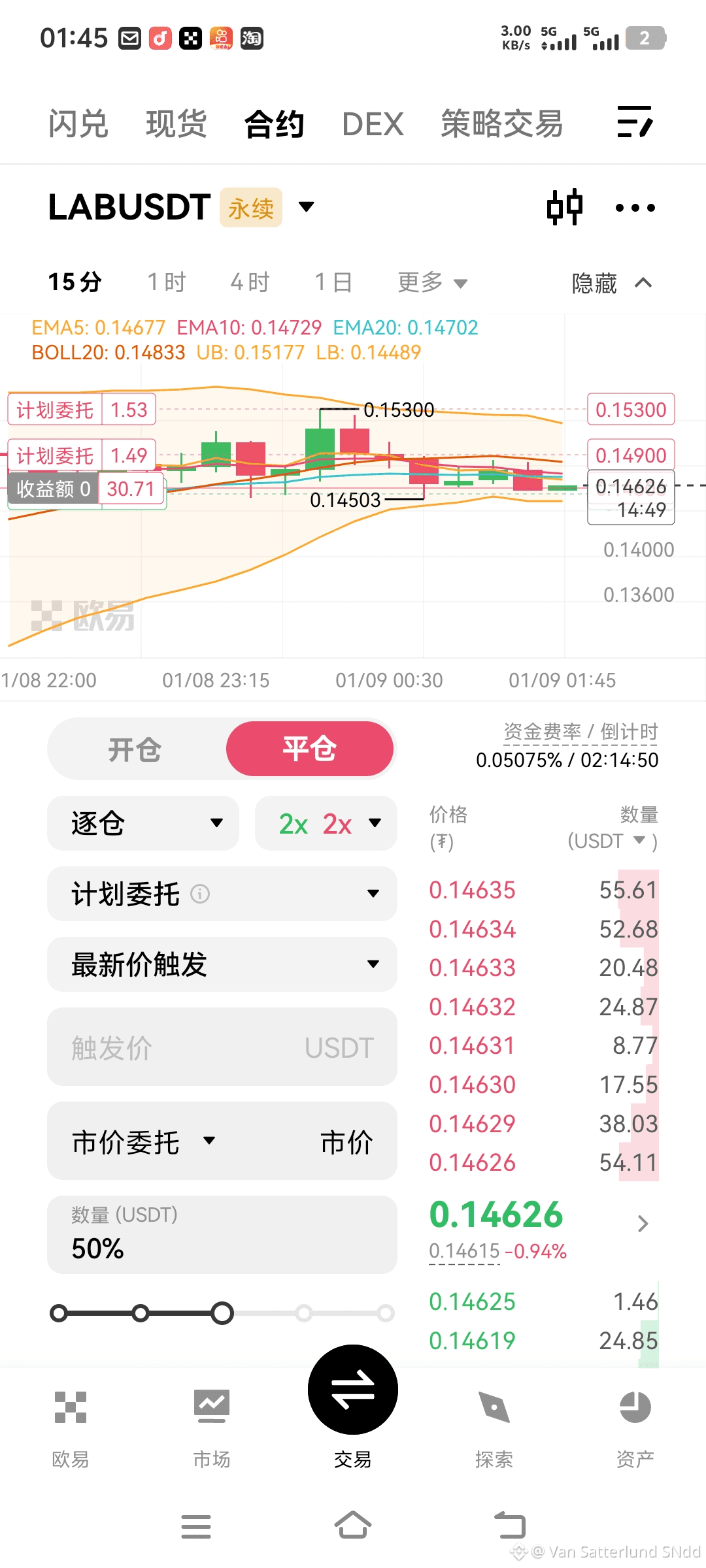Hide the chart with 隐藏
Screen dimensions: 706x1568
611,283
